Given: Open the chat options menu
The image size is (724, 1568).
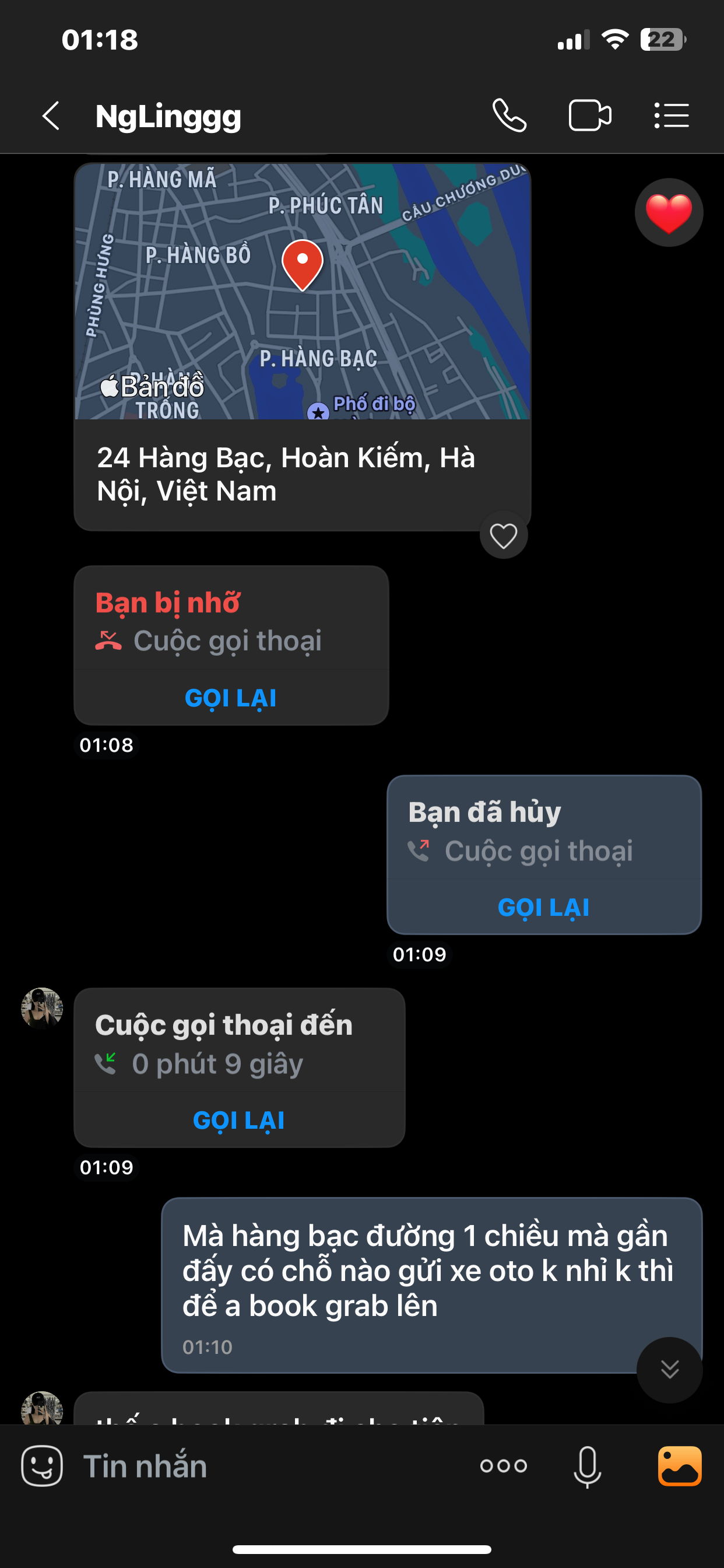Looking at the screenshot, I should tap(672, 116).
